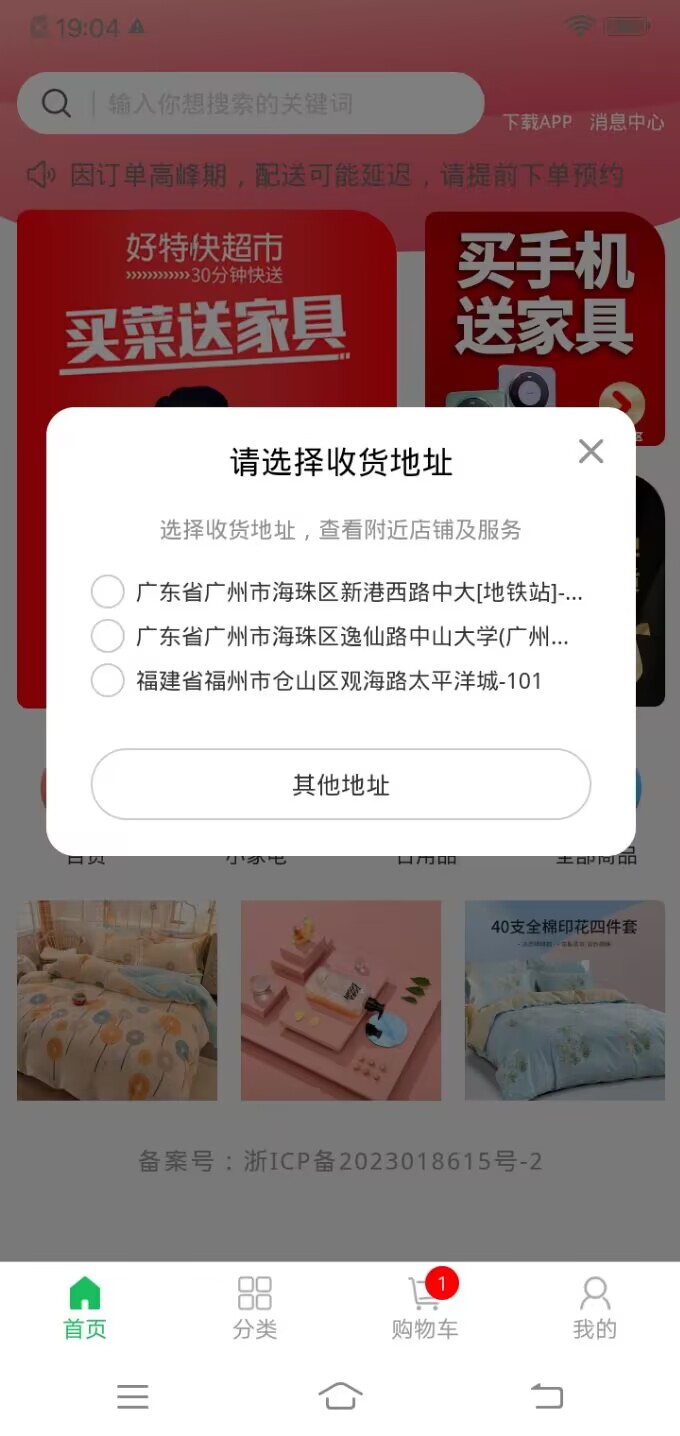Select the 逸仙路中山大学 address
Viewport: 680px width, 1436px height.
[108, 636]
